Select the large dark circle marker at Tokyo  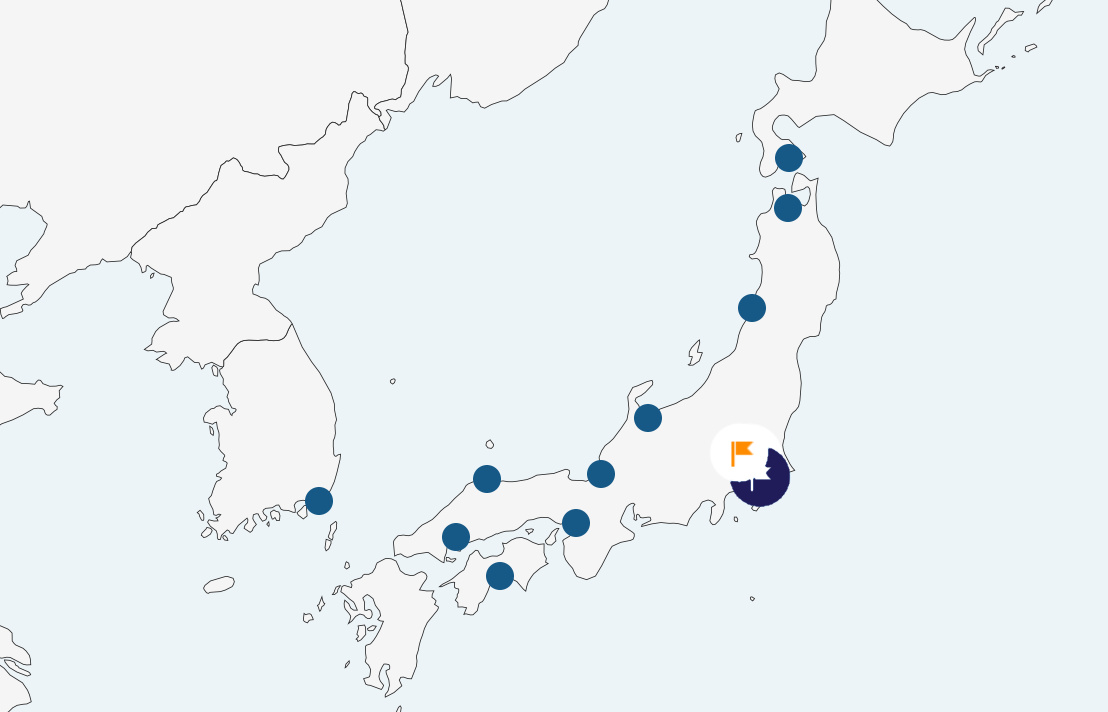(x=771, y=487)
